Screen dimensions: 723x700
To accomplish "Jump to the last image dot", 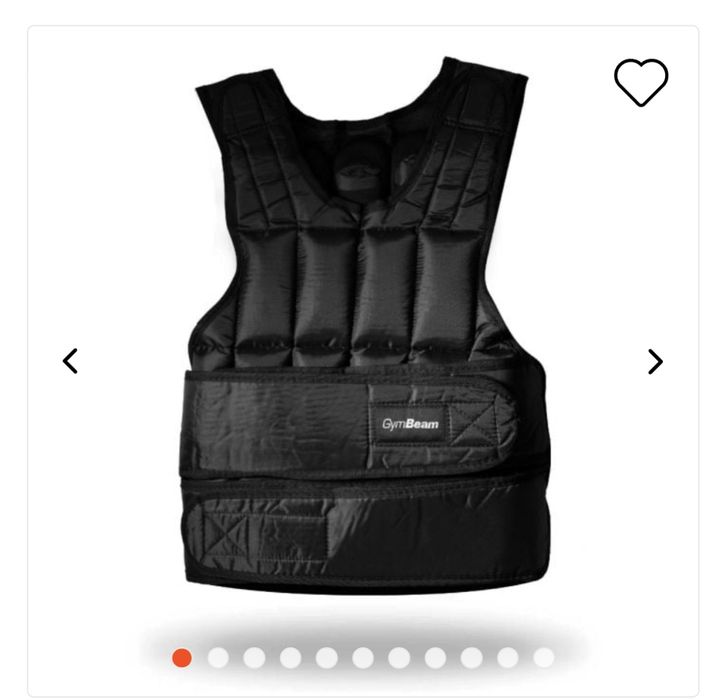I will 543,657.
